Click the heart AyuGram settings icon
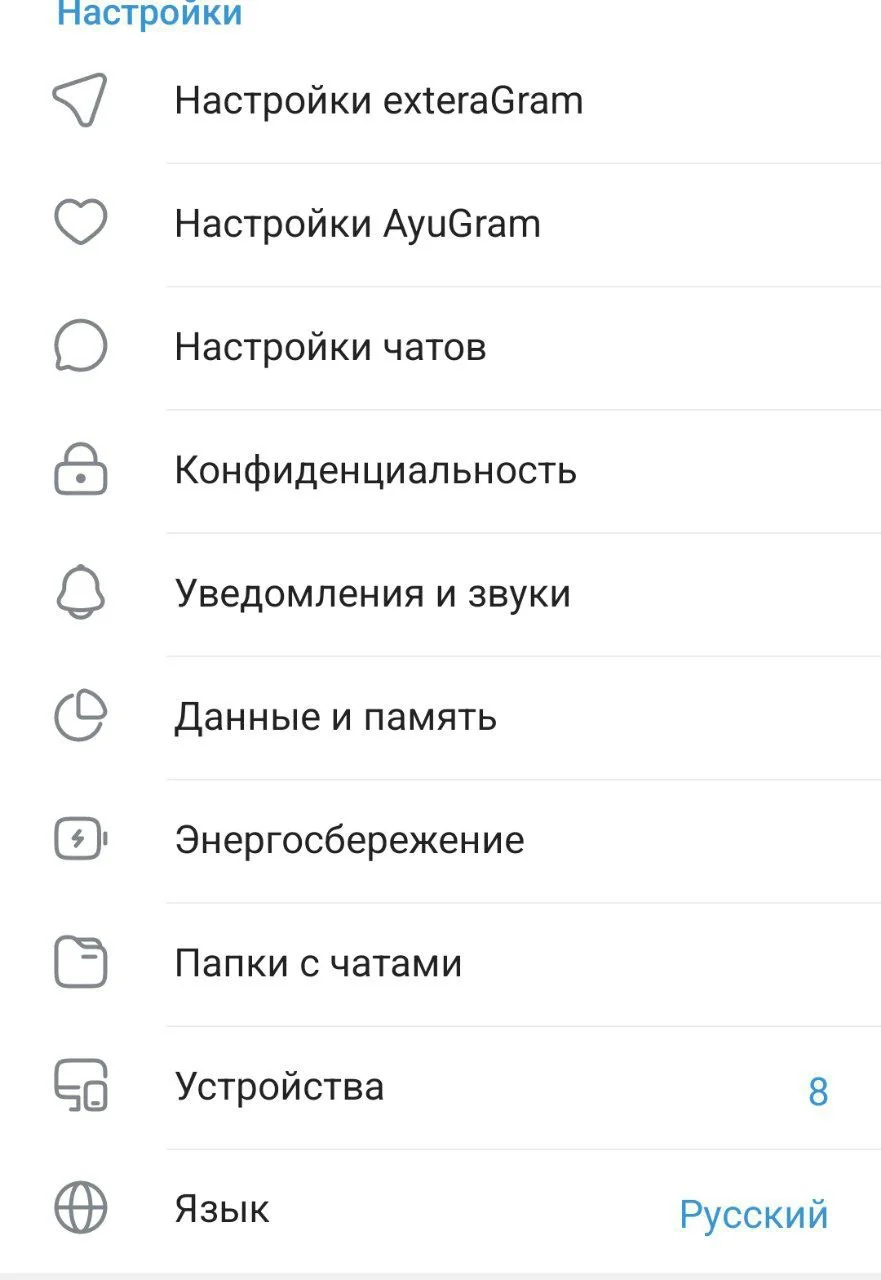 [80, 222]
